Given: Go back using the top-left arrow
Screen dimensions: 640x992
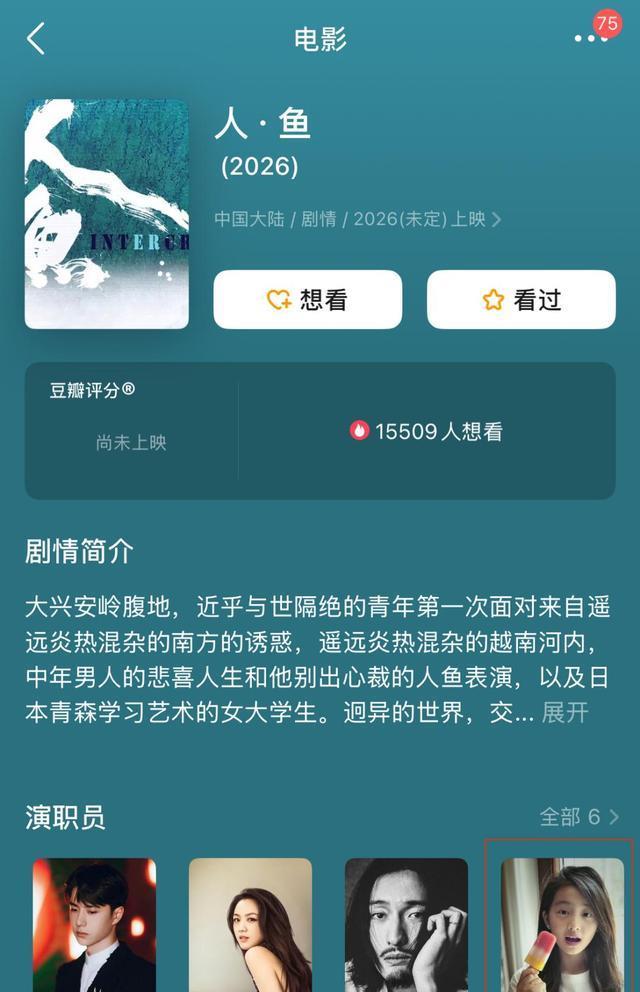Looking at the screenshot, I should click(x=36, y=39).
